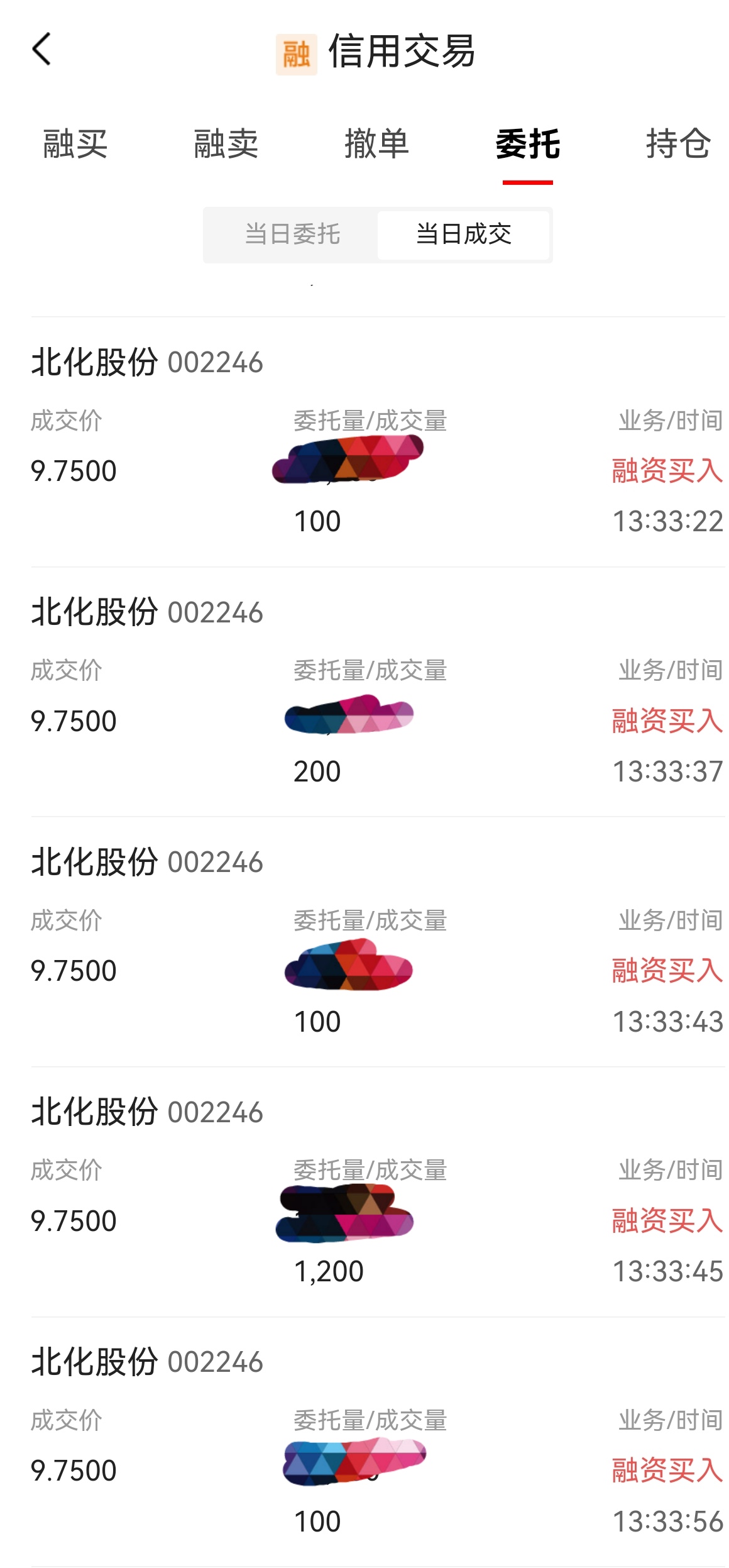Show 当日委托 orders
729x1568 pixels.
[x=292, y=235]
